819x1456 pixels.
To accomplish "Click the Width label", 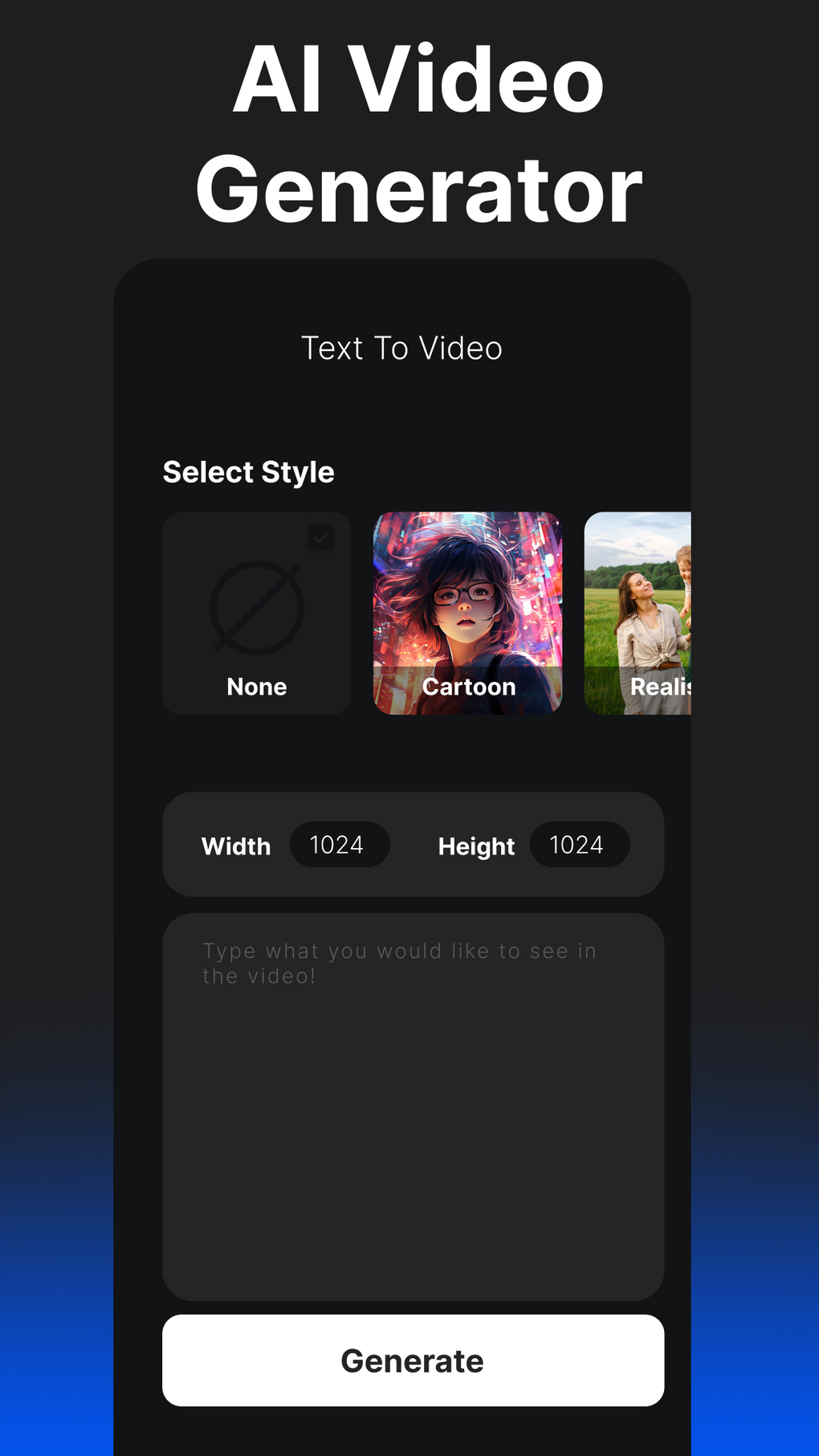I will pos(236,846).
